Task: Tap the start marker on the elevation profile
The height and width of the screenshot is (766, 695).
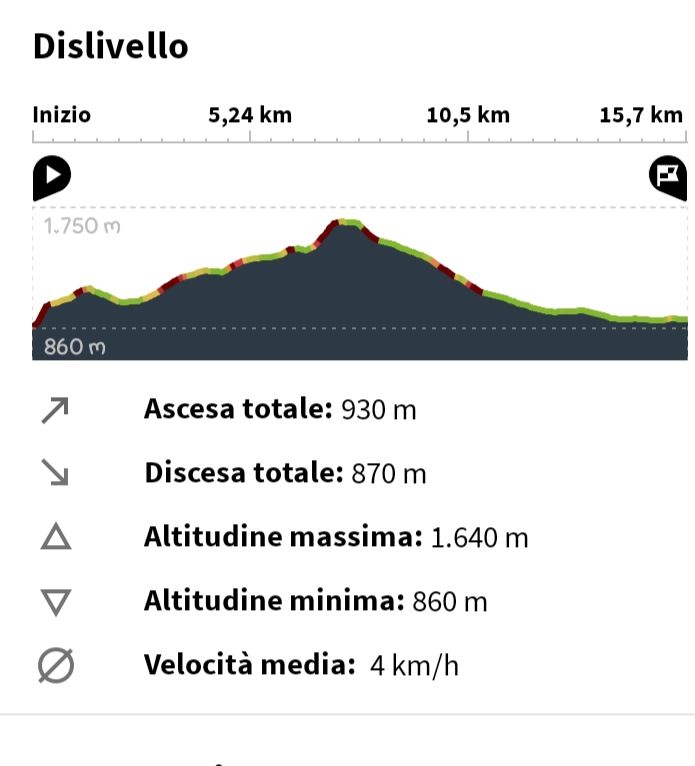Action: pyautogui.click(x=52, y=178)
